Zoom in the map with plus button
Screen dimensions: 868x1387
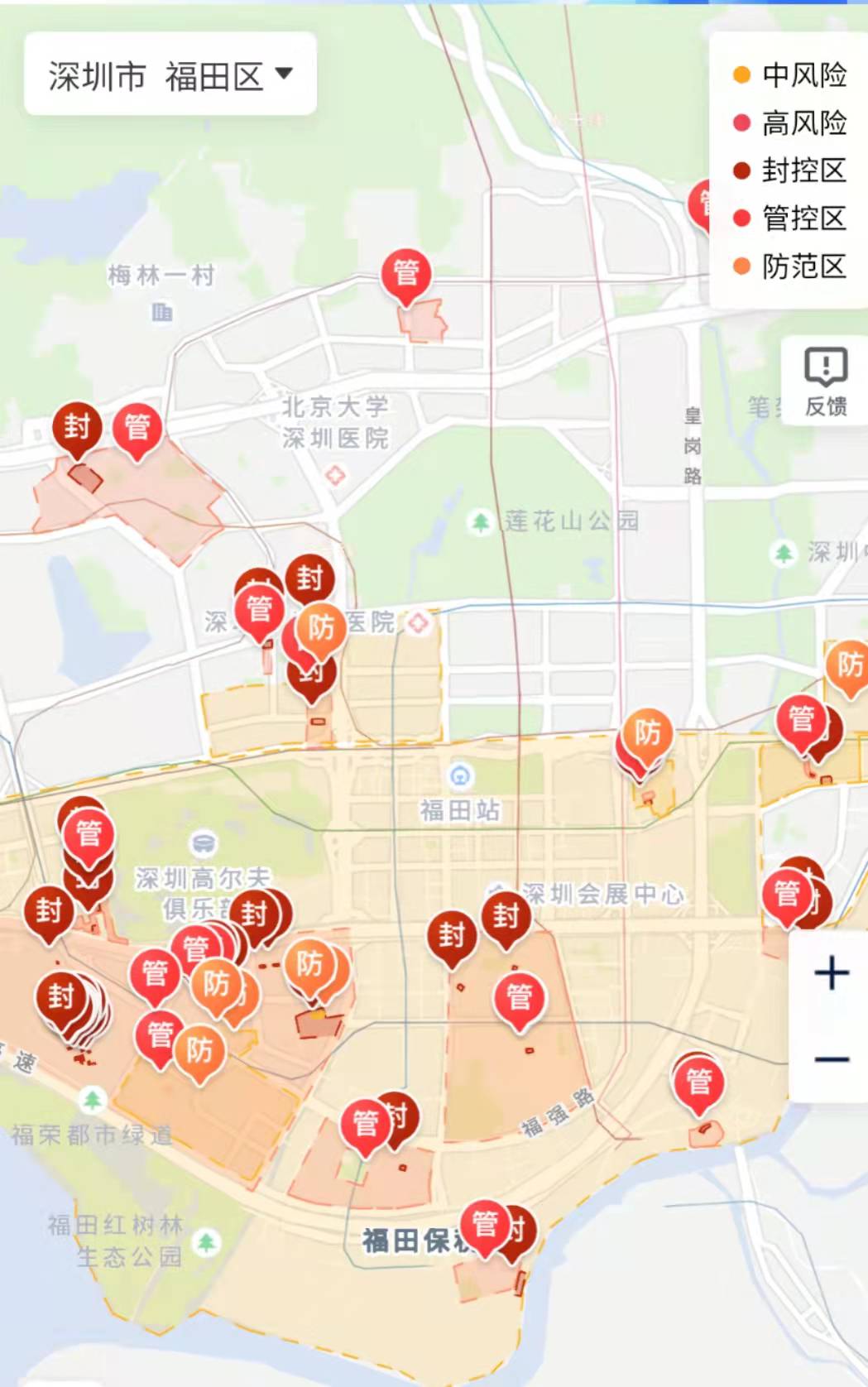click(831, 973)
